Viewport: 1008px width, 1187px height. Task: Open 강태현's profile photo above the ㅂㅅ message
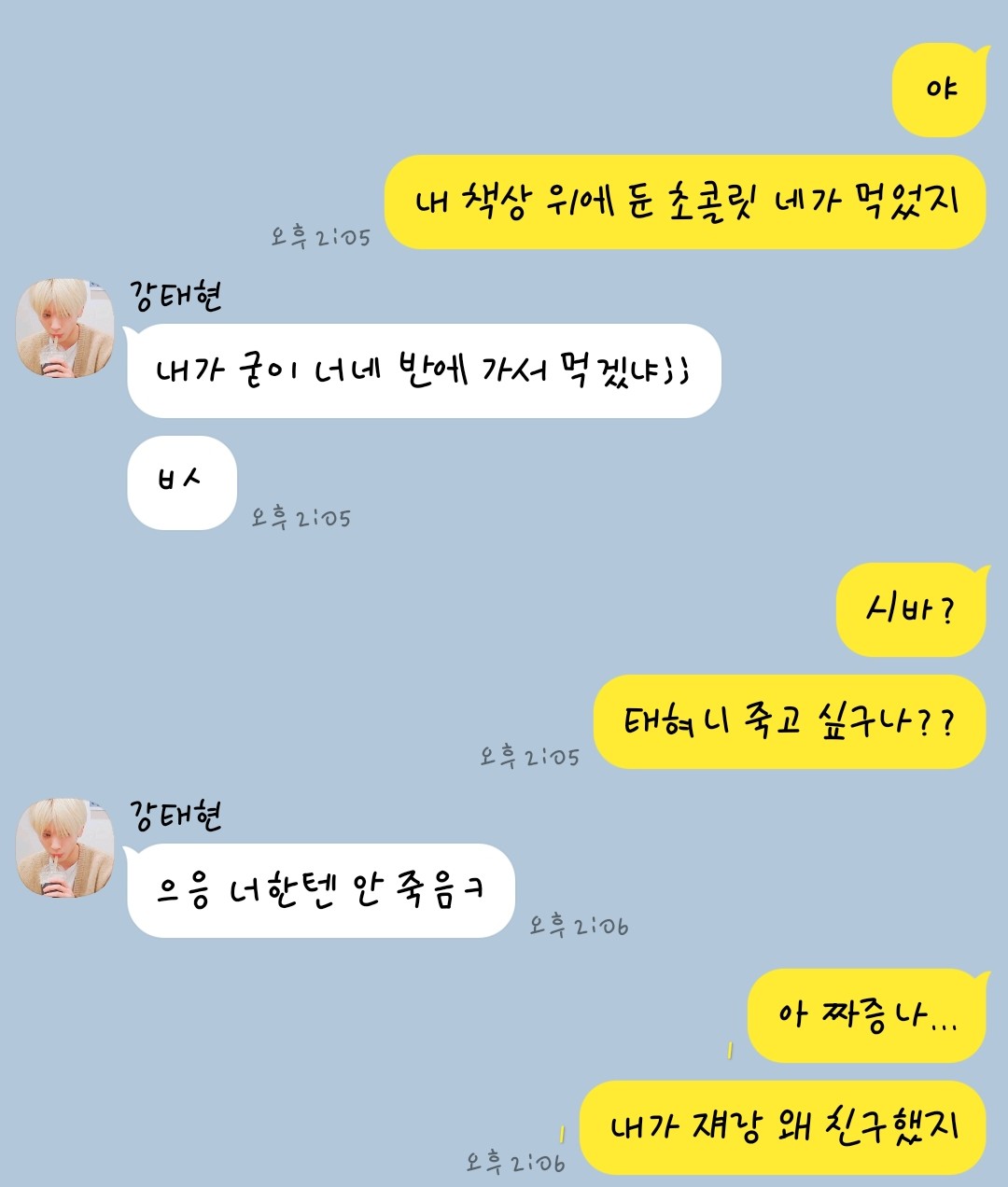coord(64,328)
